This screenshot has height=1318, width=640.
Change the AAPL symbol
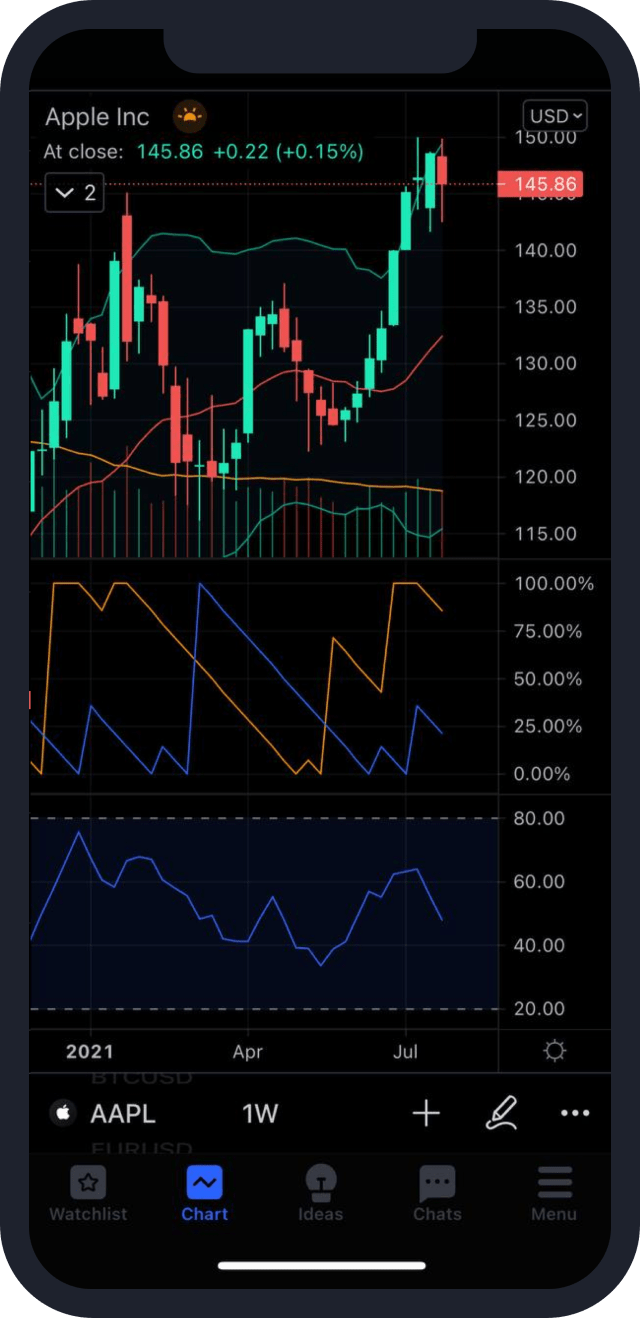[x=104, y=1113]
